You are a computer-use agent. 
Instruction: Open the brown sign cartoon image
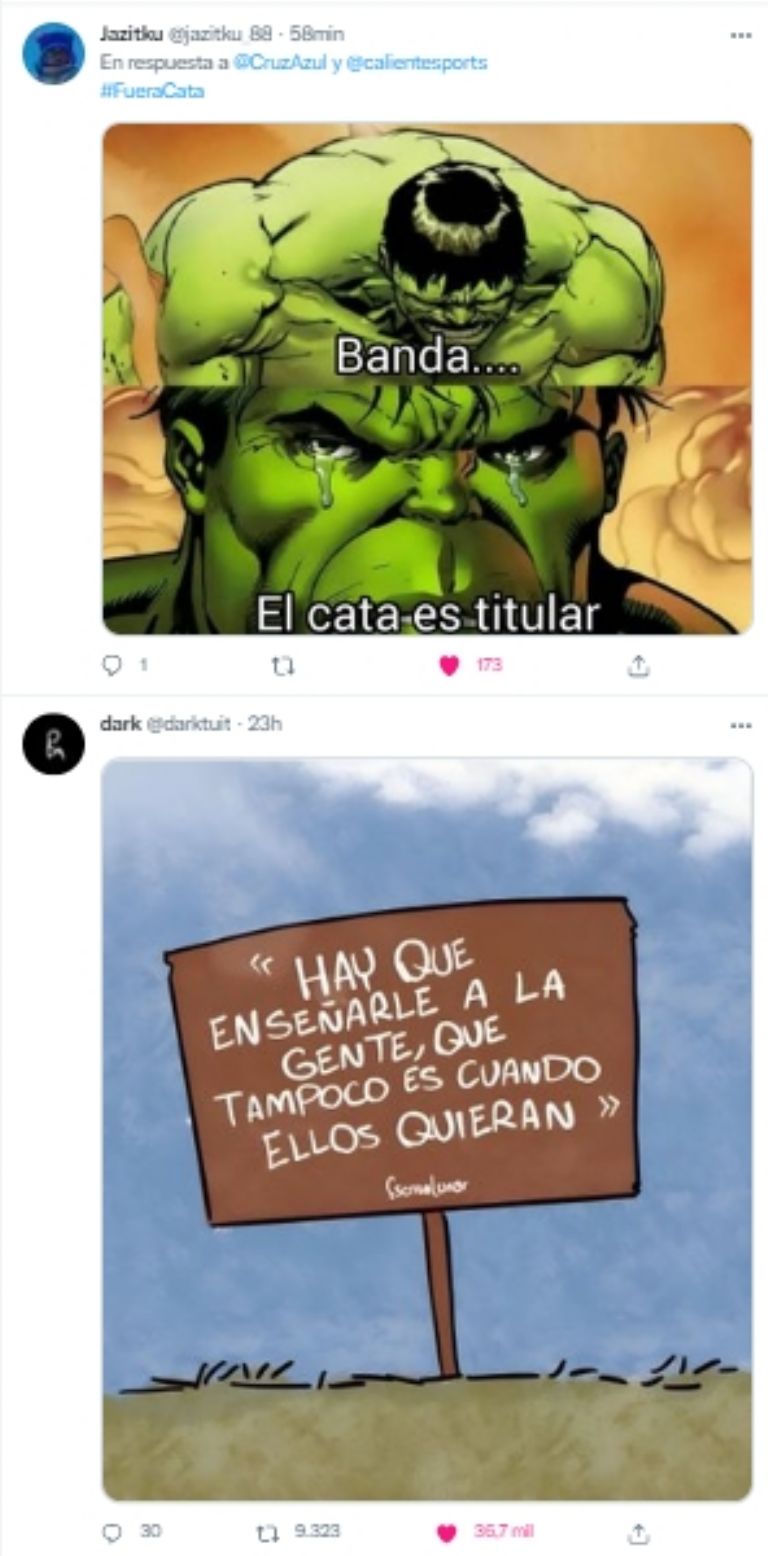coord(427,1128)
